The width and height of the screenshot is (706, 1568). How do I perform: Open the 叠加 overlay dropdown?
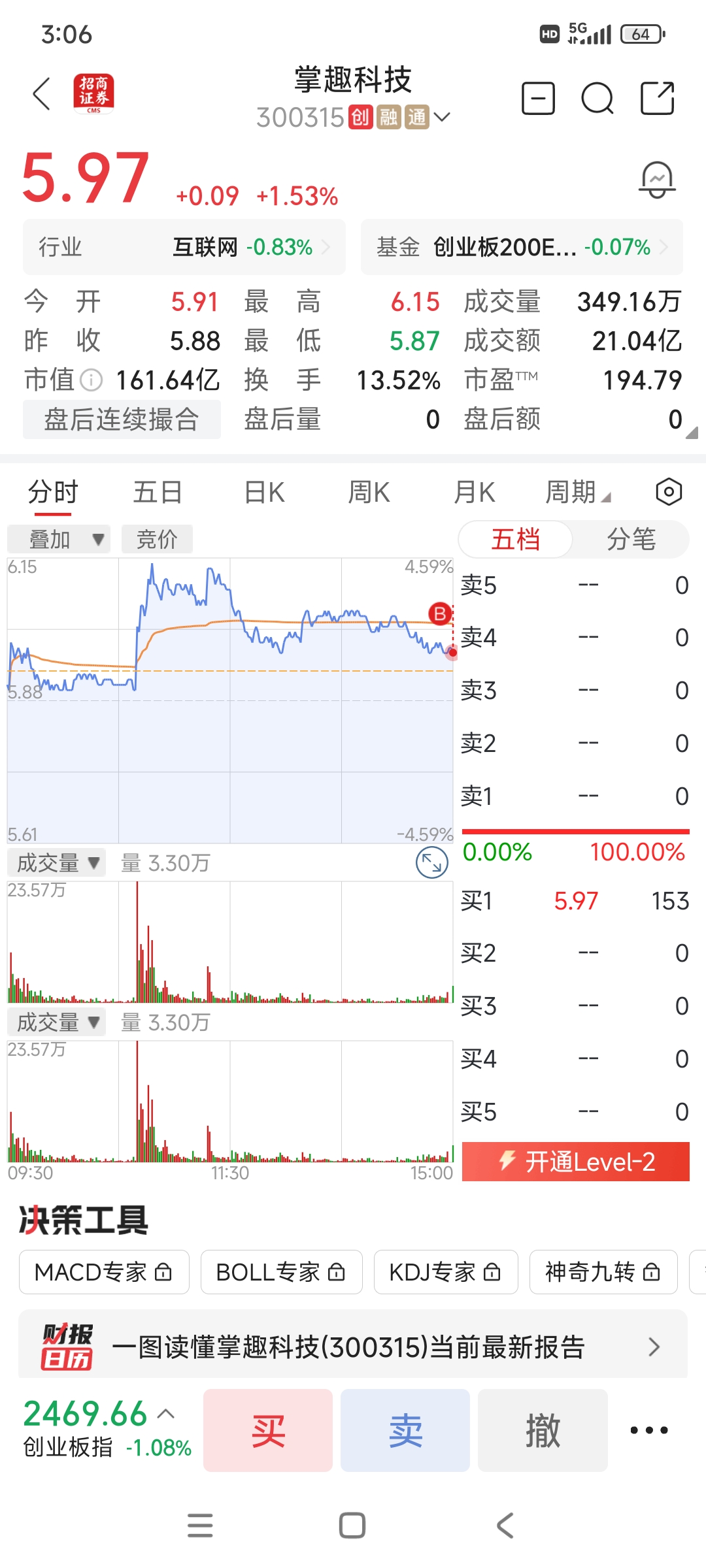pyautogui.click(x=59, y=540)
